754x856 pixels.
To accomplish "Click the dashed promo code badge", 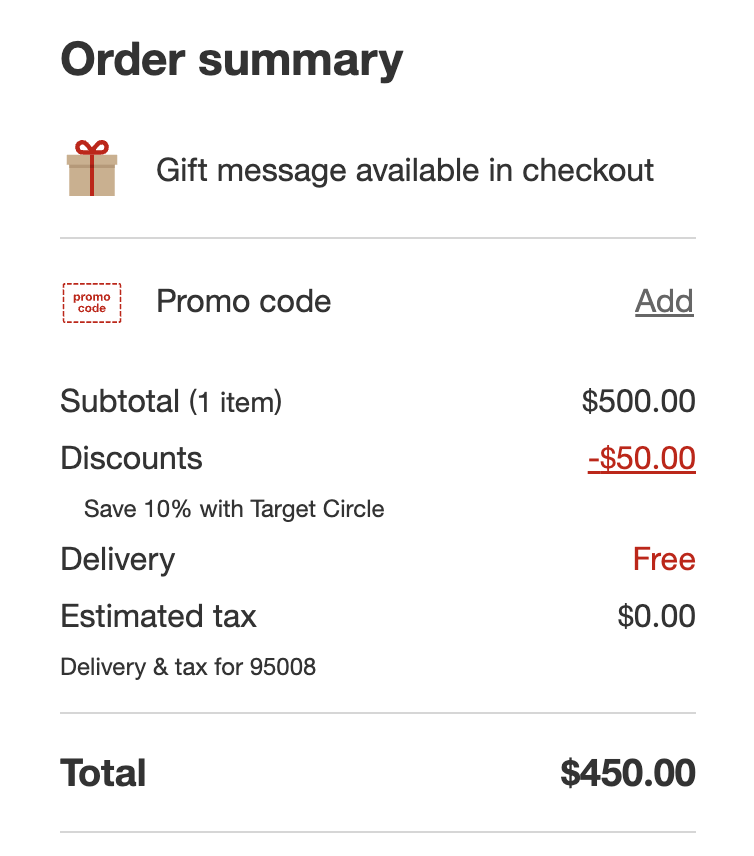I will [91, 302].
